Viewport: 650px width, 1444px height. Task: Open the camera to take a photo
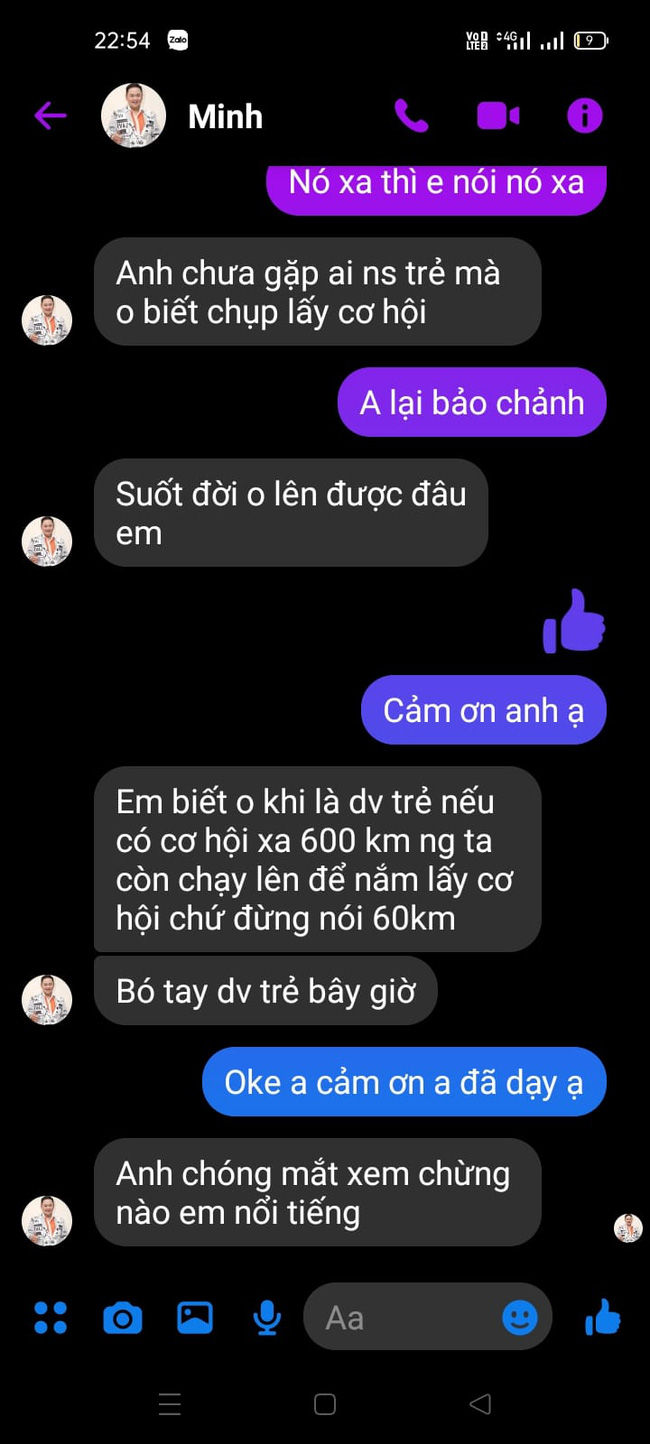coord(123,1318)
